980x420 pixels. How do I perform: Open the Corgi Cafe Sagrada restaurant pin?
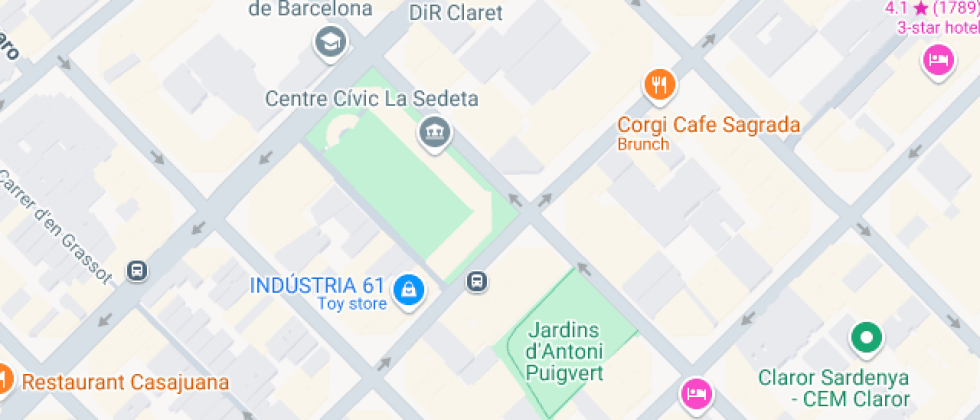(x=658, y=85)
